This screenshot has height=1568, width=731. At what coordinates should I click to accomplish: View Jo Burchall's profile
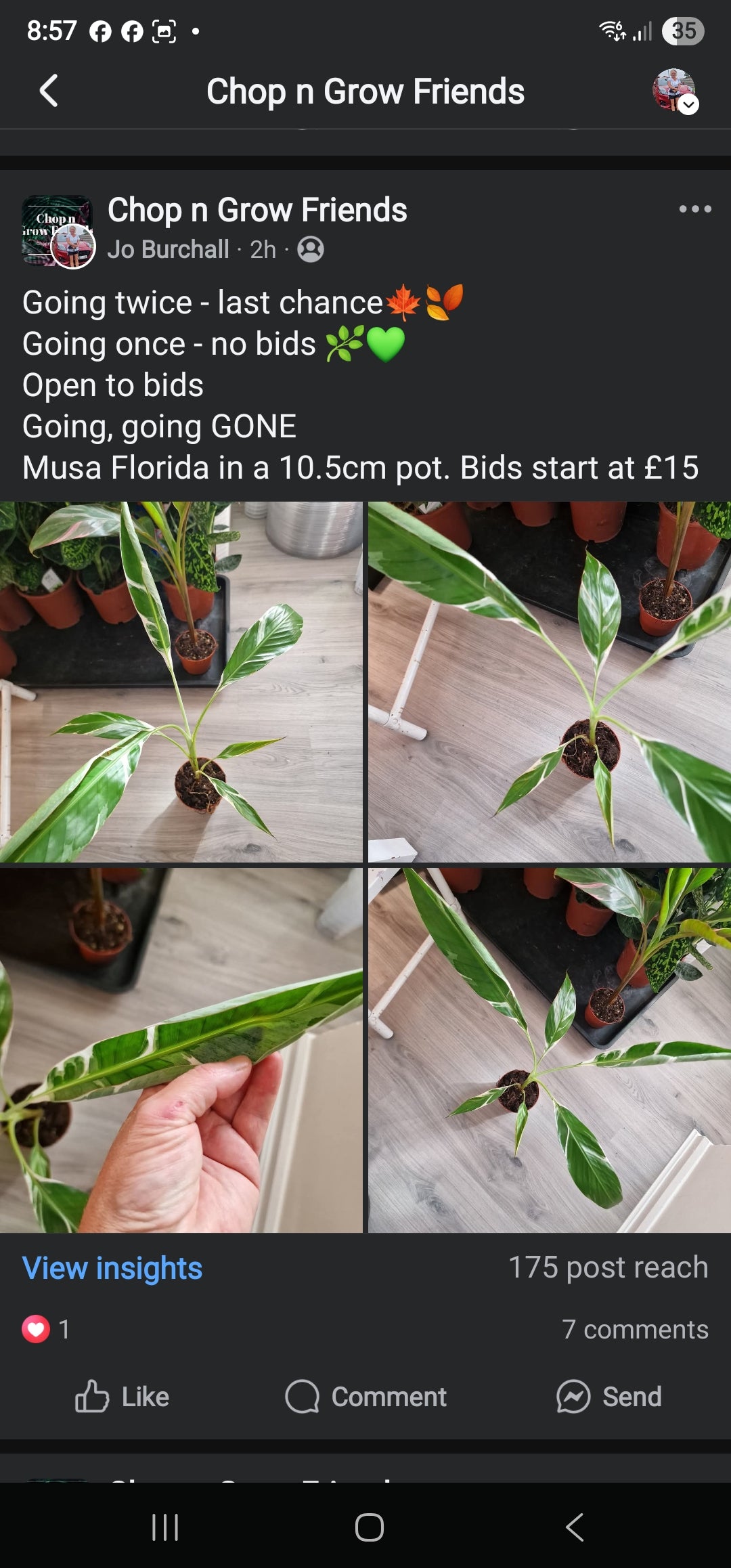(168, 250)
